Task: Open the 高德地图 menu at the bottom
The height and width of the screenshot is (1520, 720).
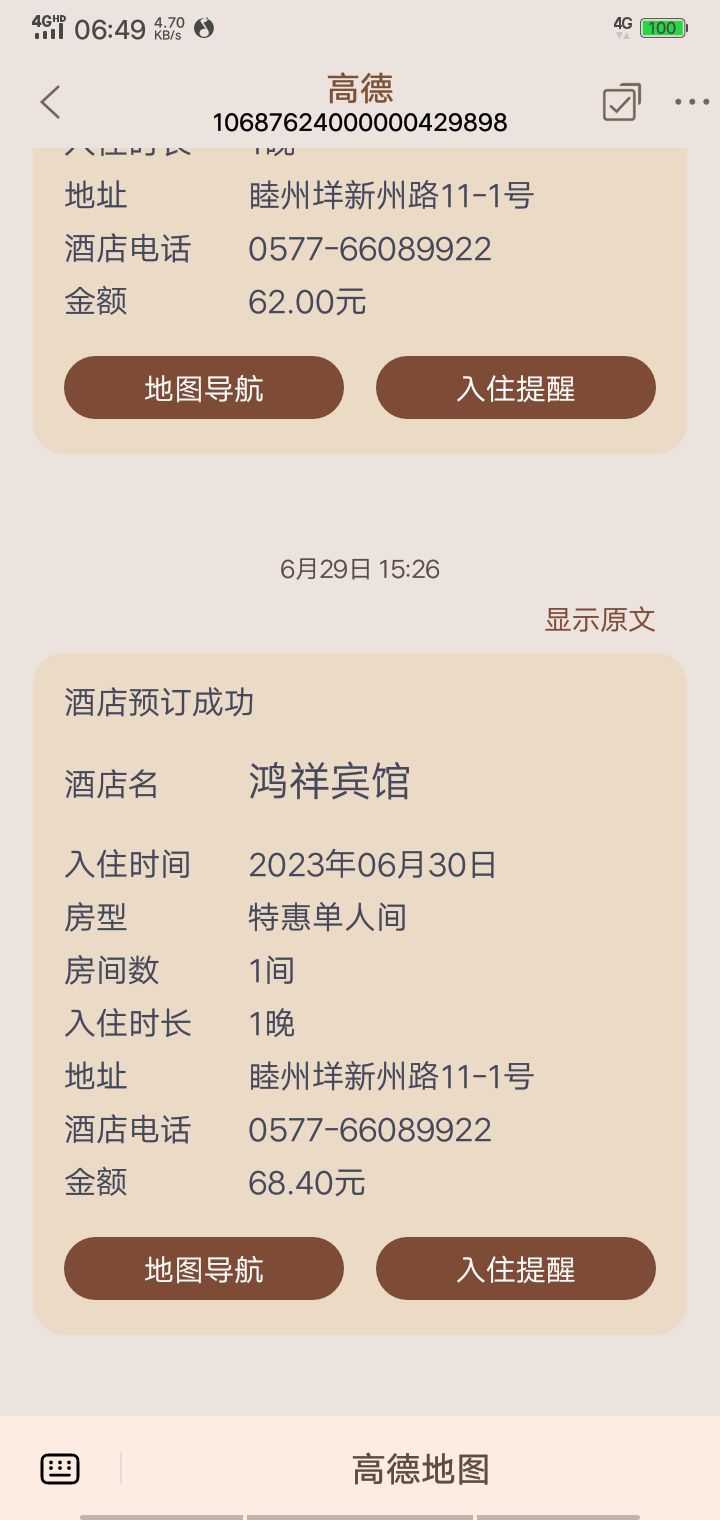Action: (420, 1469)
